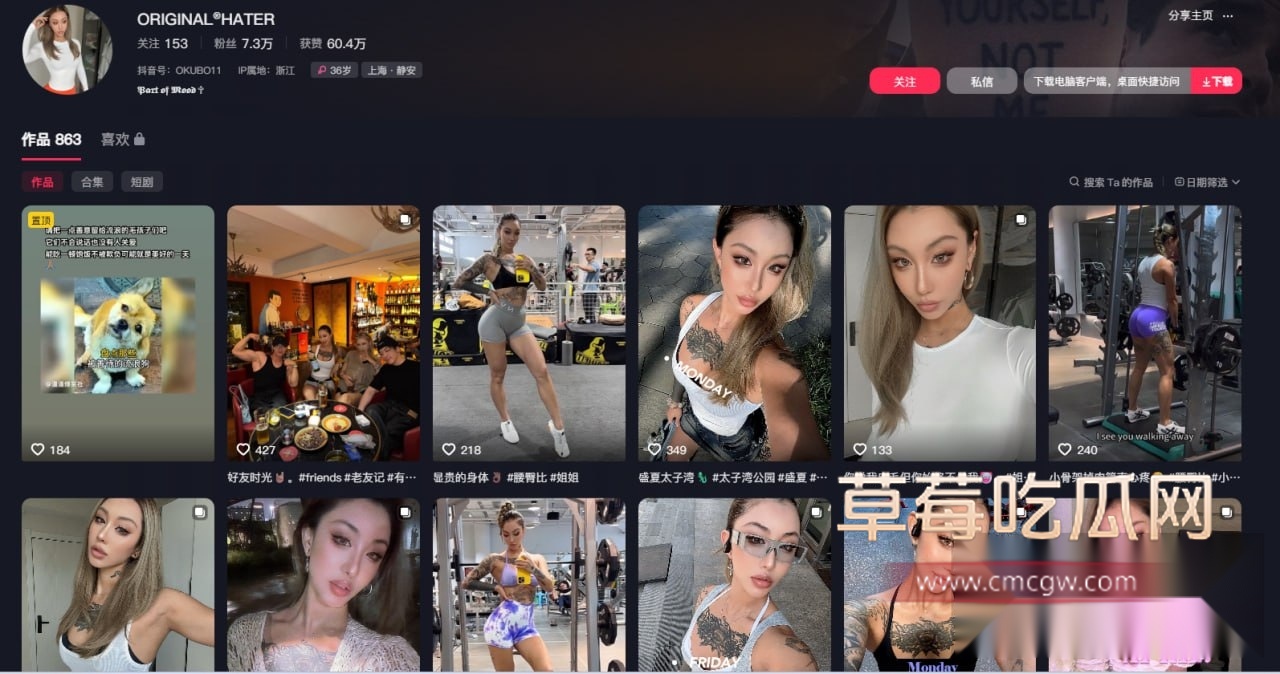Switch to the 喜欢 tab

[122, 139]
